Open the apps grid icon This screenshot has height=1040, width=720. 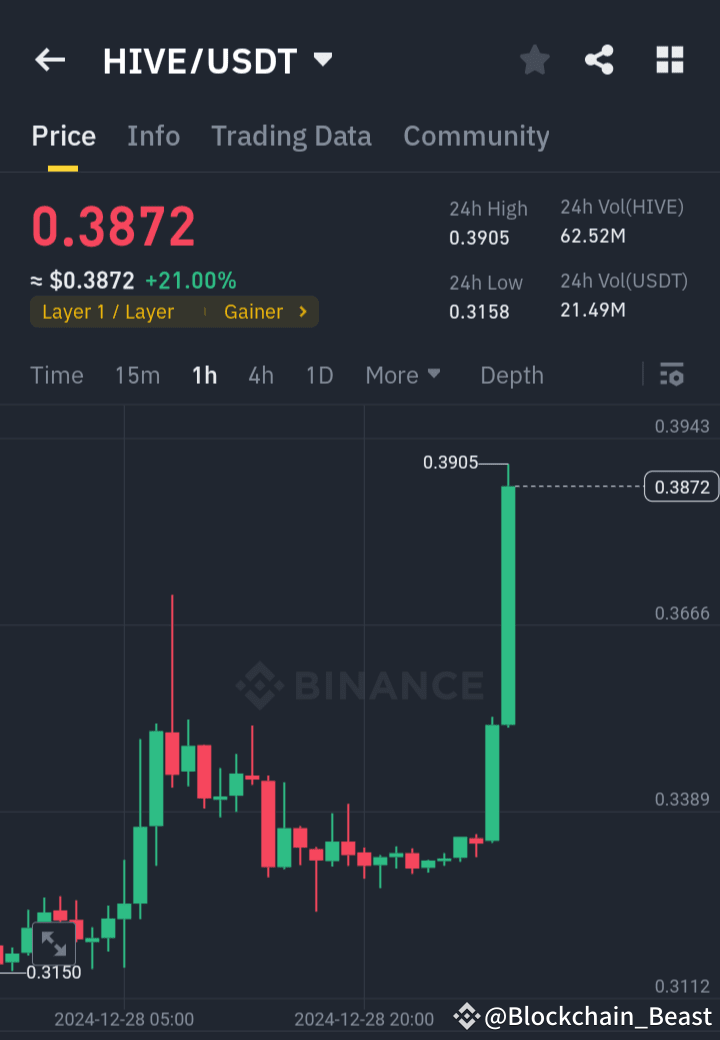[x=669, y=60]
